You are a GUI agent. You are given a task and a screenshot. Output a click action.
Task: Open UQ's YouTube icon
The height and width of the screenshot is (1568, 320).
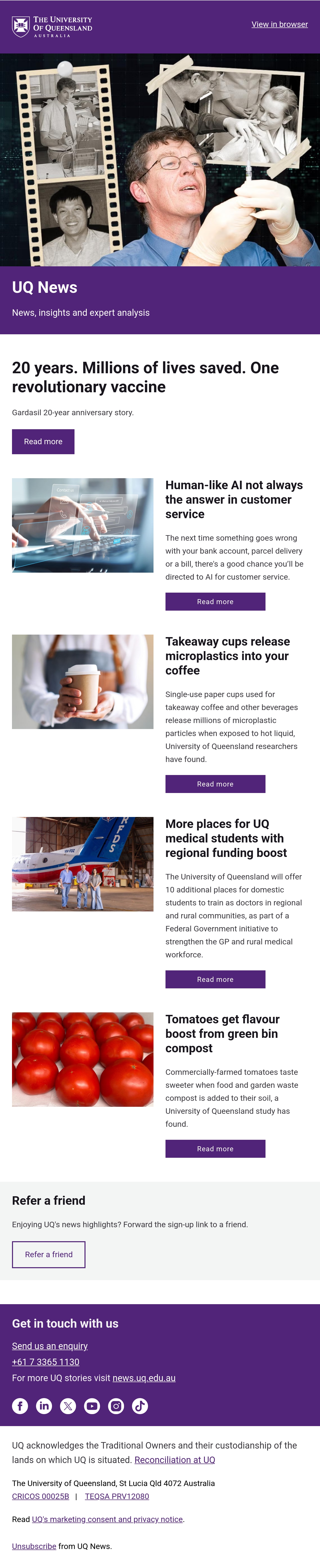(92, 1405)
